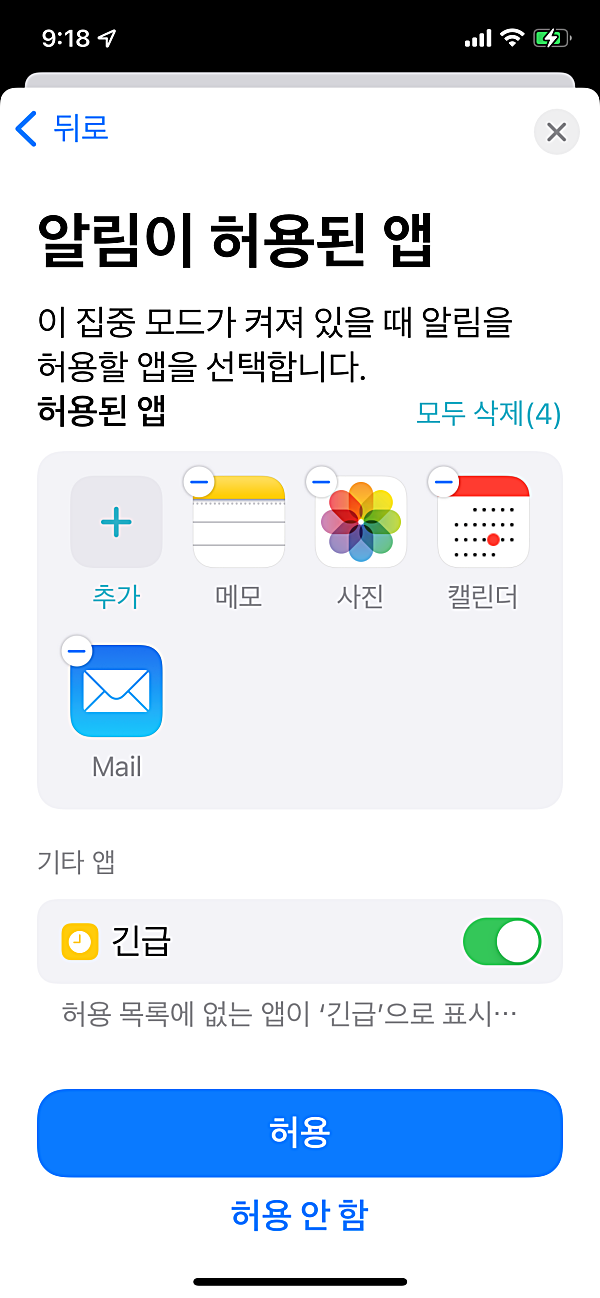Go back using the 뒤로 button
Viewport: 600px width, 1298px height.
pos(62,129)
